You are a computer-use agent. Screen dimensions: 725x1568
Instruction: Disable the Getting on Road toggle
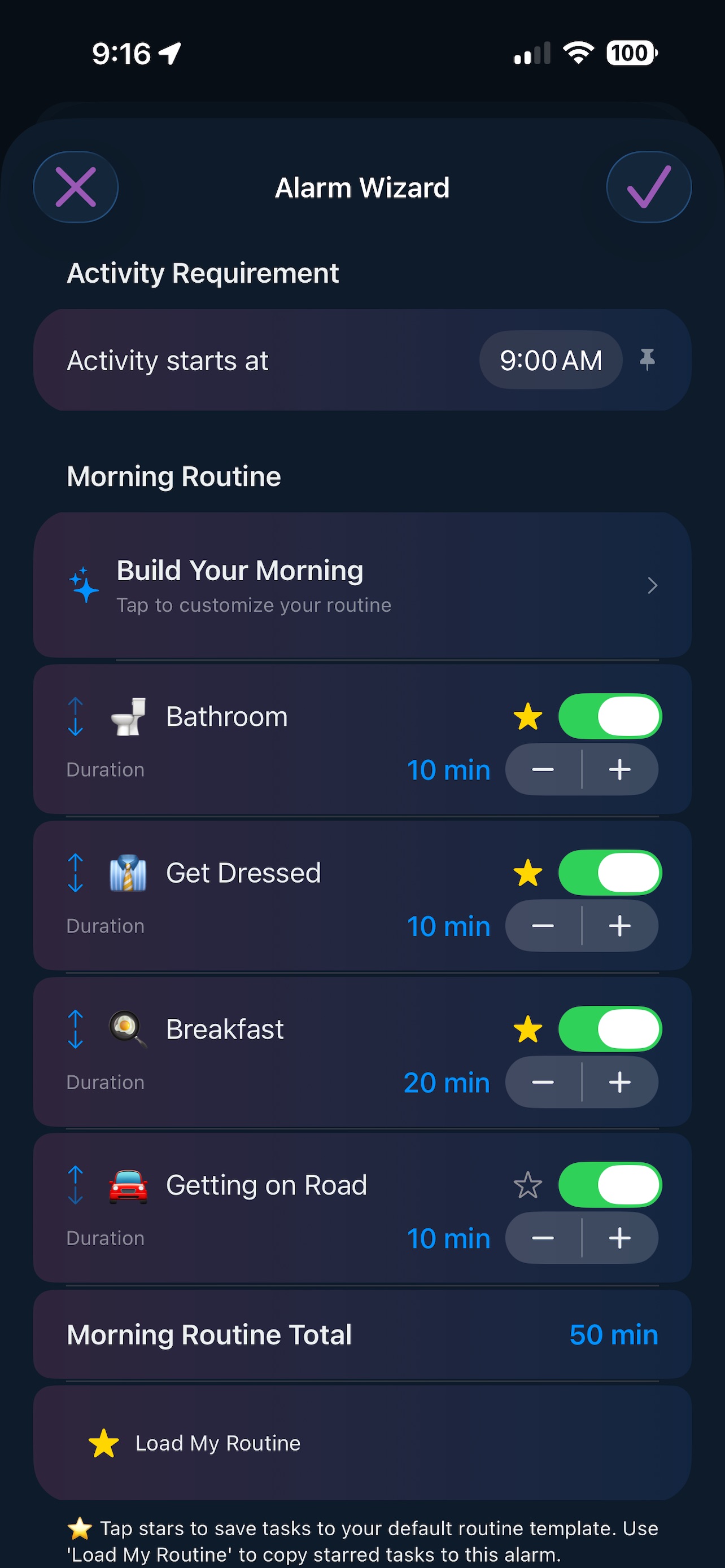click(x=609, y=1185)
